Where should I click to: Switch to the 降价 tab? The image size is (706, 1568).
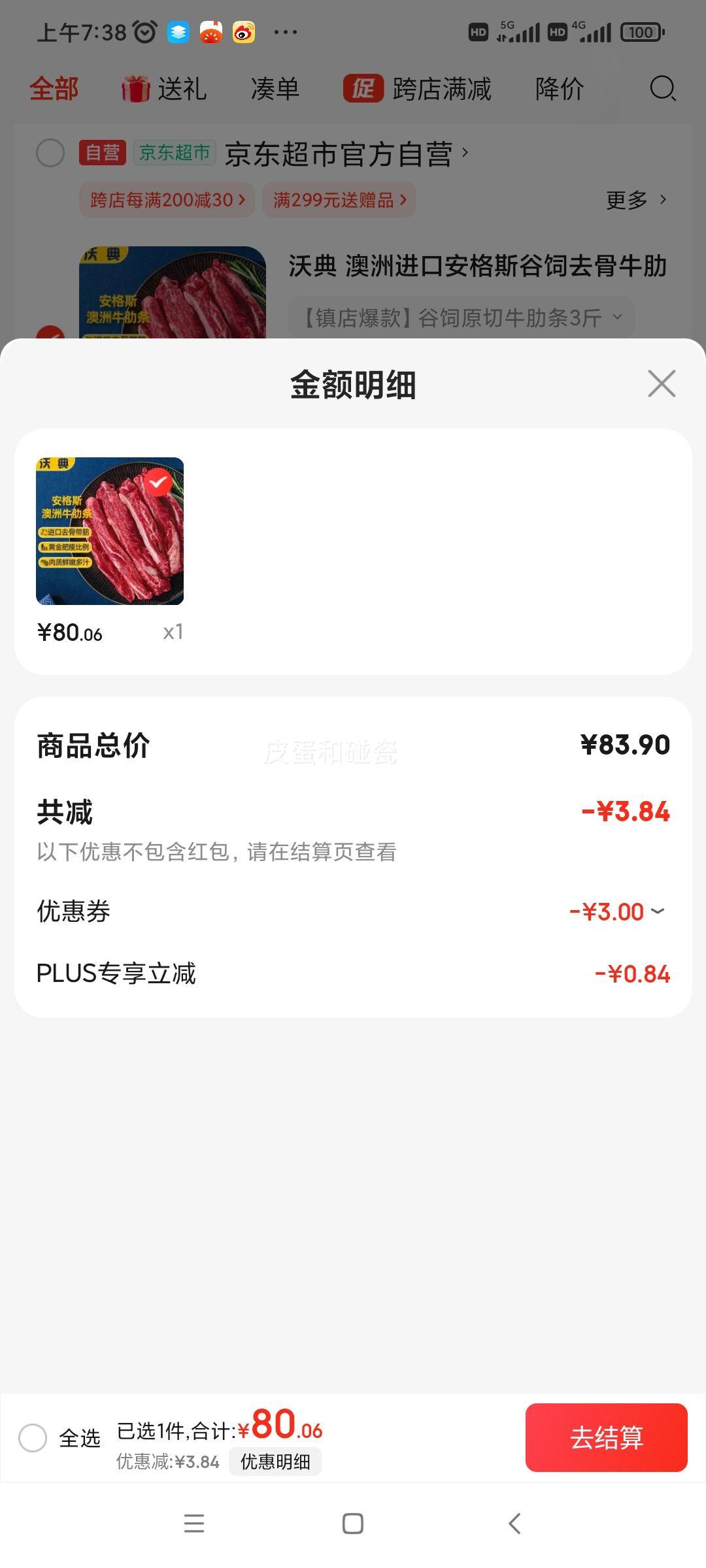(x=560, y=90)
